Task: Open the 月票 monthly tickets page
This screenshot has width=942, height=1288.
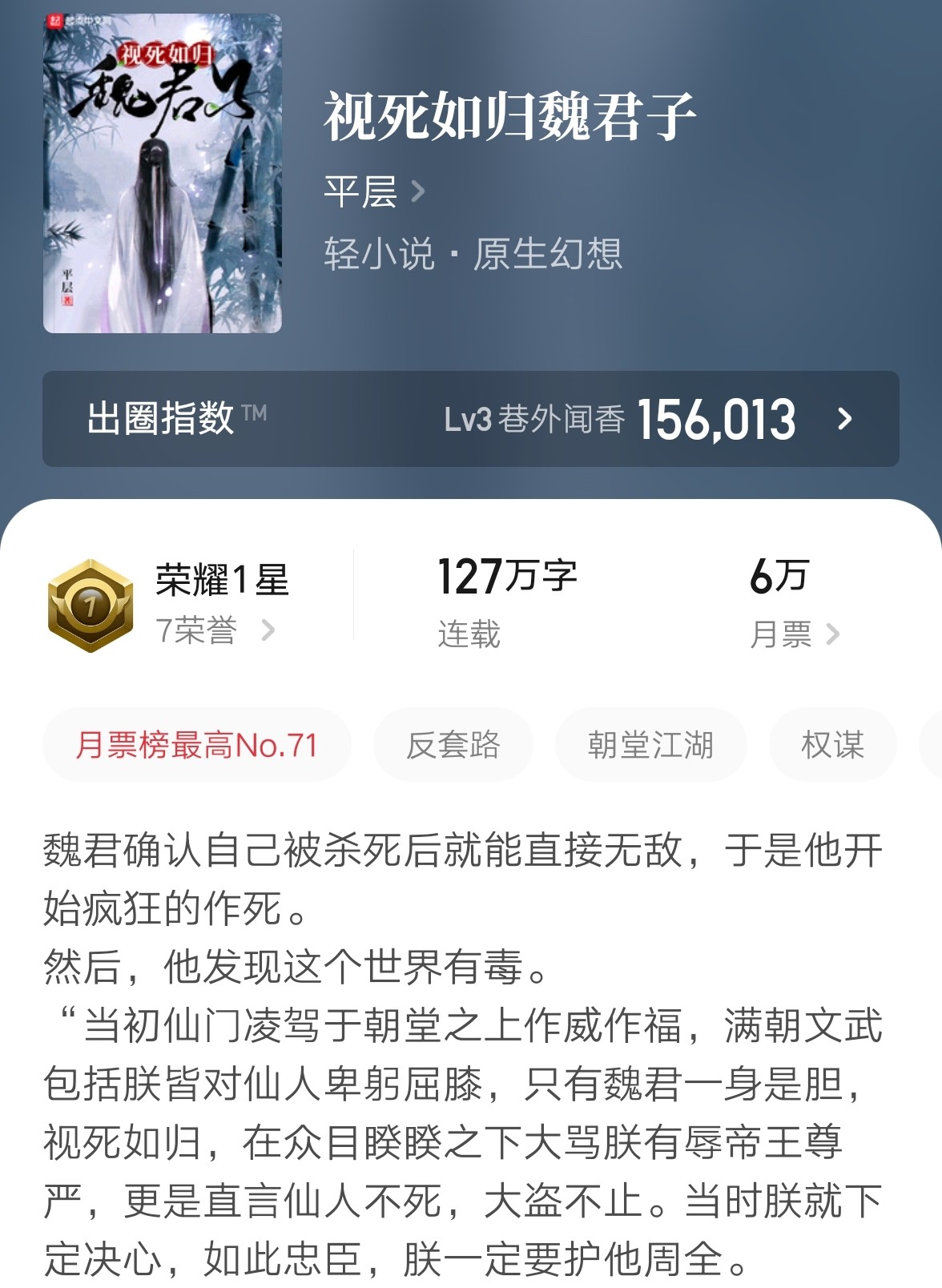Action: (793, 634)
